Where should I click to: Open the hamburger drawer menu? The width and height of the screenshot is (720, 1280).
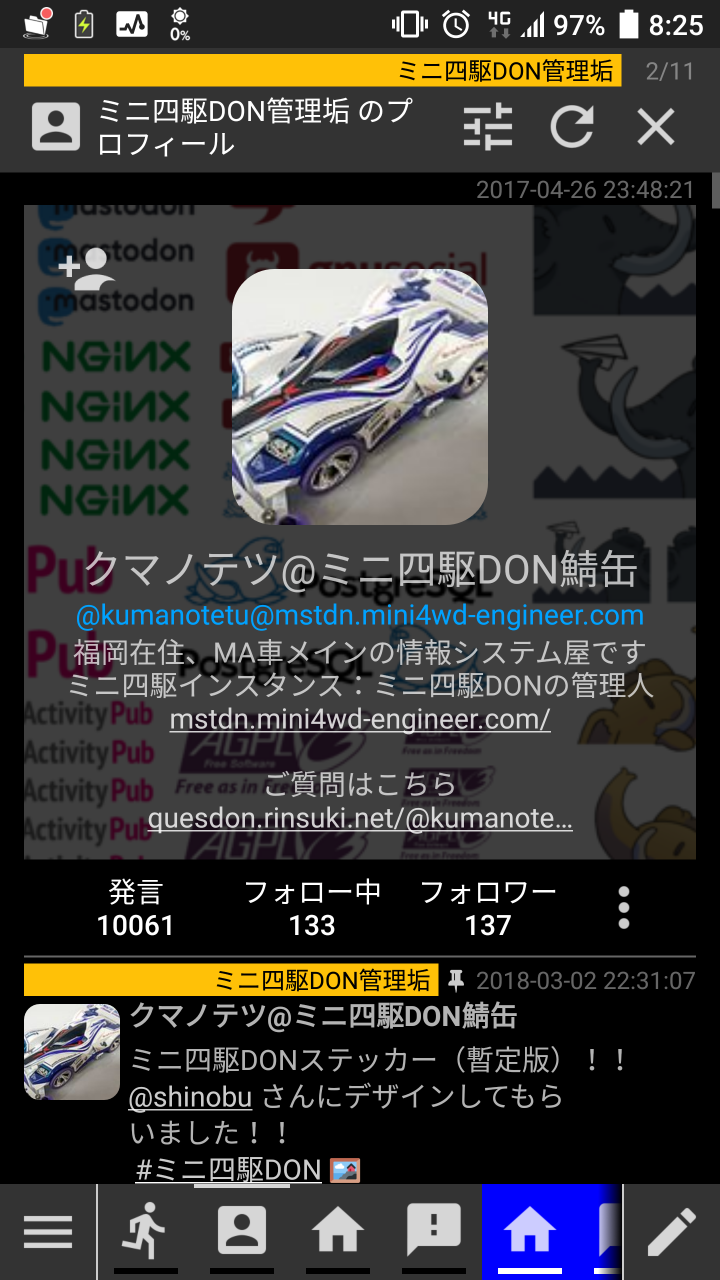click(x=48, y=1232)
